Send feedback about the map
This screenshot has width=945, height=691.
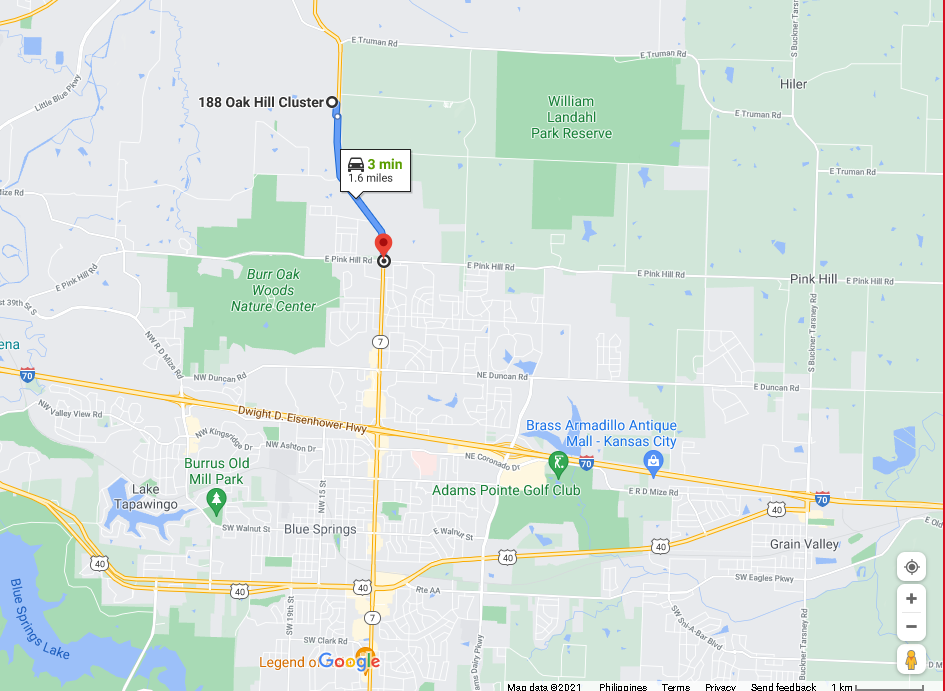tap(783, 686)
